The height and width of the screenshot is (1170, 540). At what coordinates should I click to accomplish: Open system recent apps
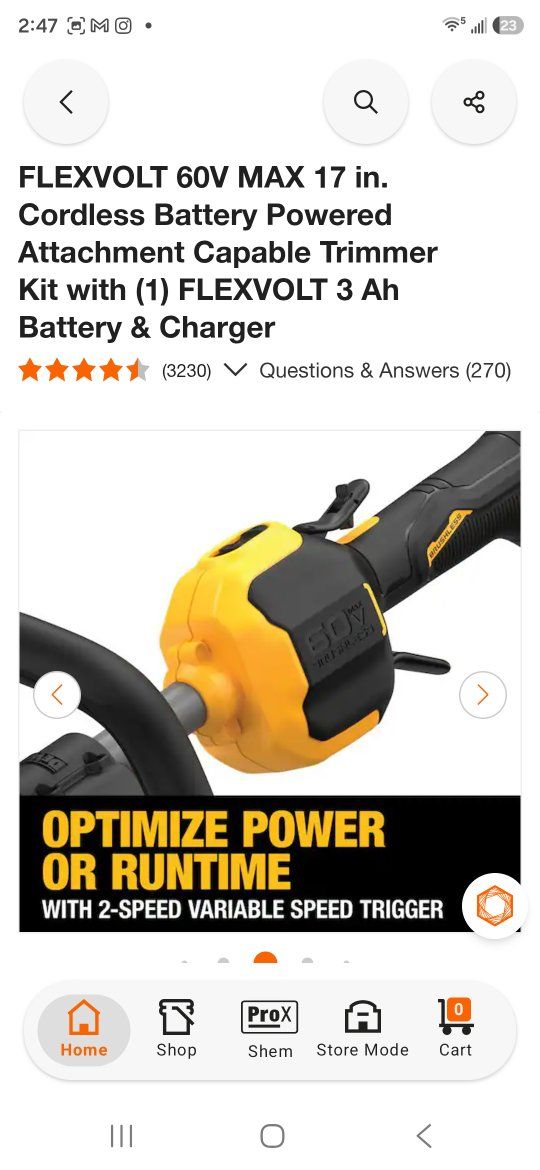click(x=122, y=1136)
